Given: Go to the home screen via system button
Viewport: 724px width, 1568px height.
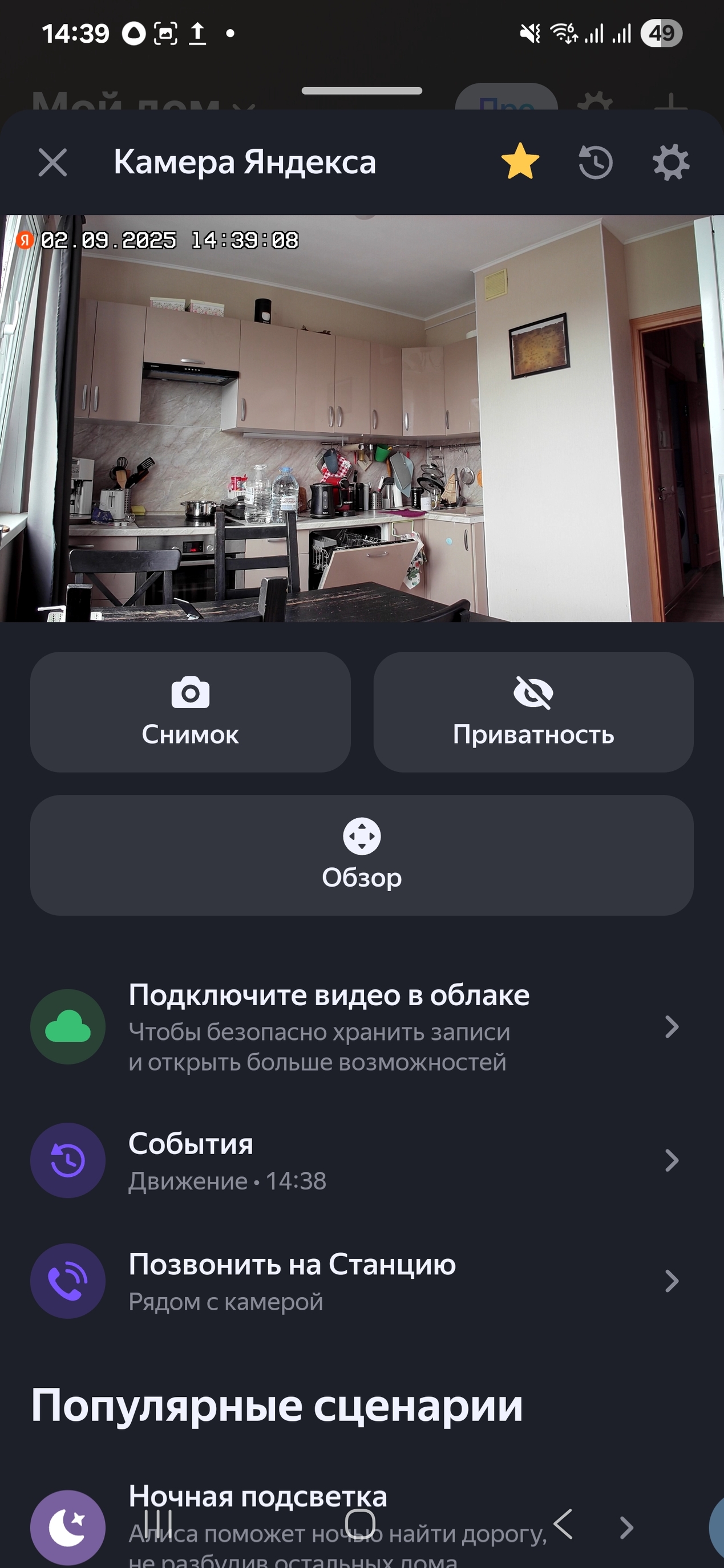Looking at the screenshot, I should pyautogui.click(x=361, y=1524).
